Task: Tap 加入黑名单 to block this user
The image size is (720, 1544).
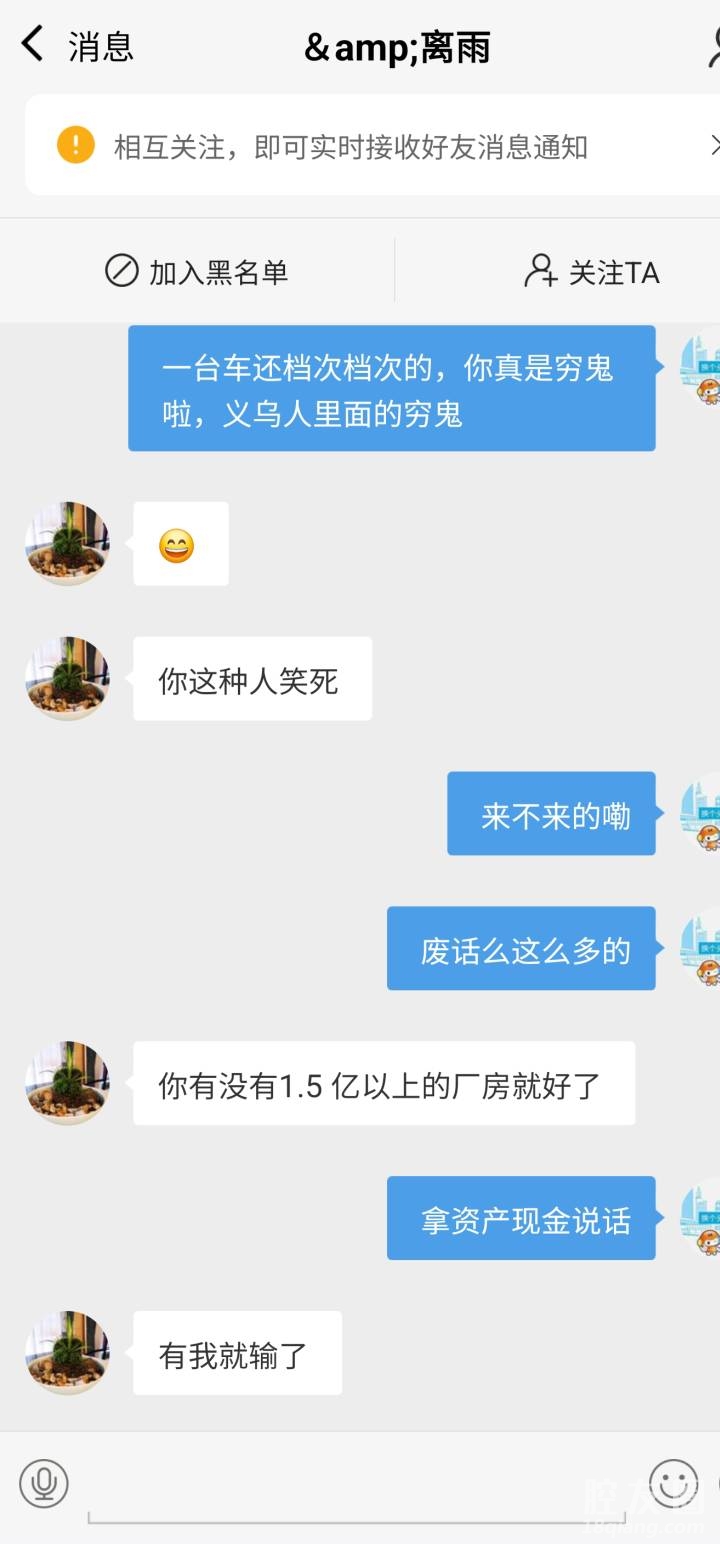Action: pos(197,272)
